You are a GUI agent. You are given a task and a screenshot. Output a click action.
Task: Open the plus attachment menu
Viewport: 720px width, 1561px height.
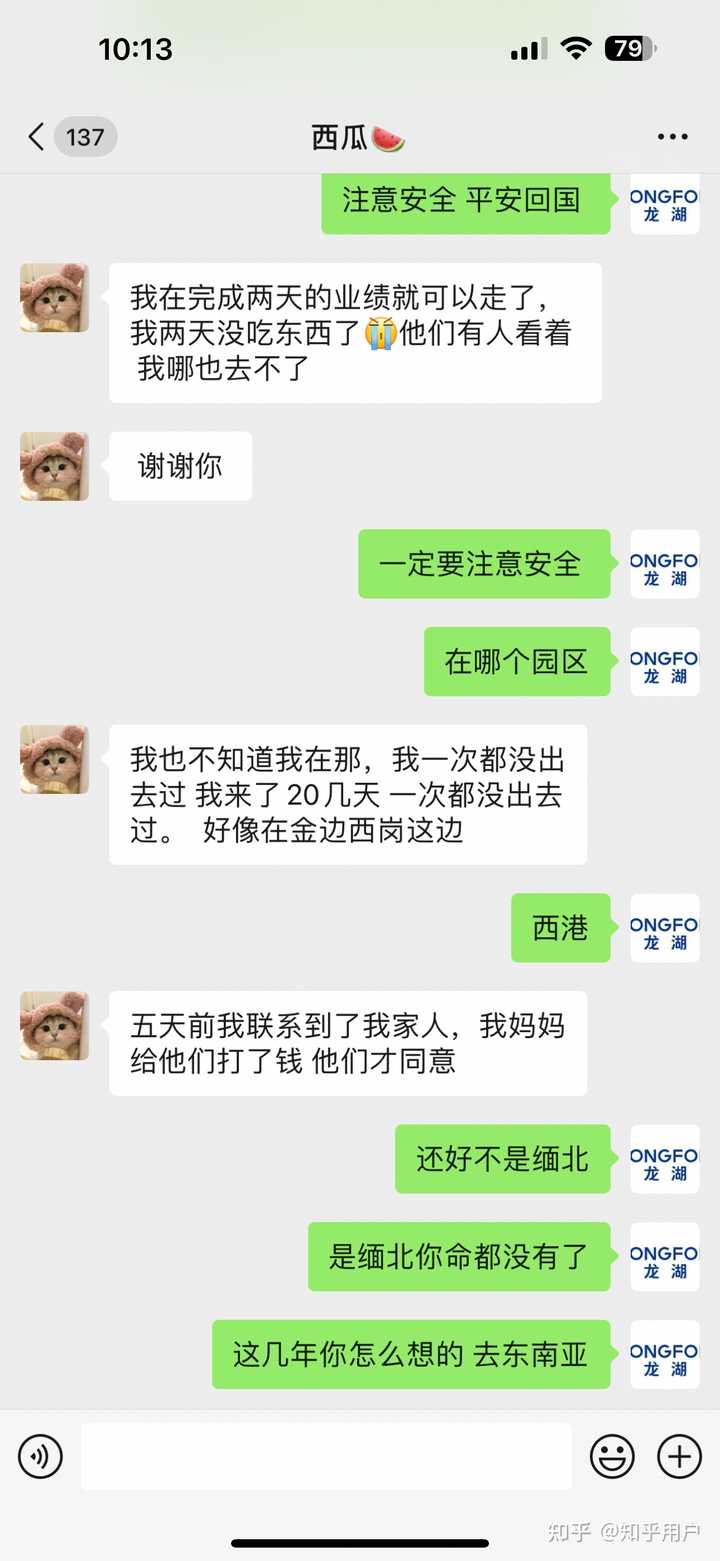(679, 1456)
